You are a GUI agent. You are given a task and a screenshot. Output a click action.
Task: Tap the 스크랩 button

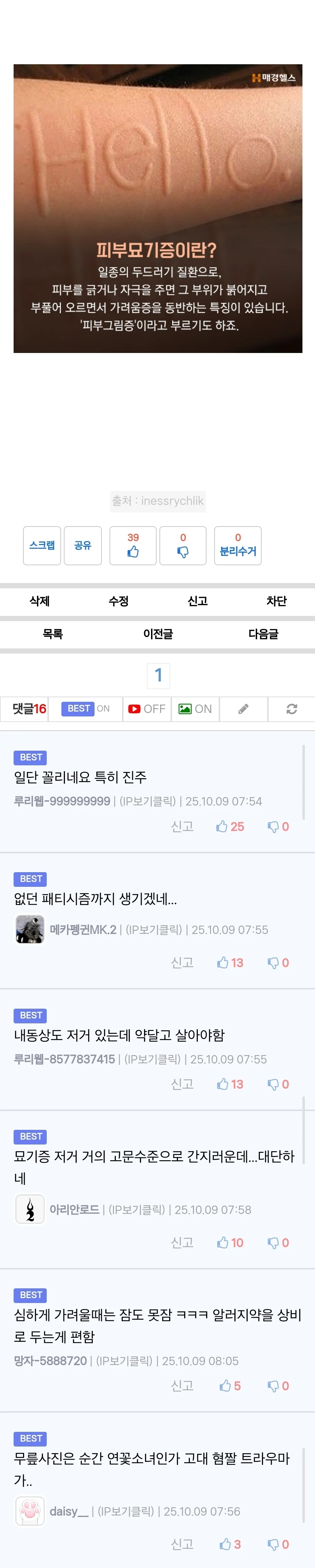pyautogui.click(x=42, y=545)
